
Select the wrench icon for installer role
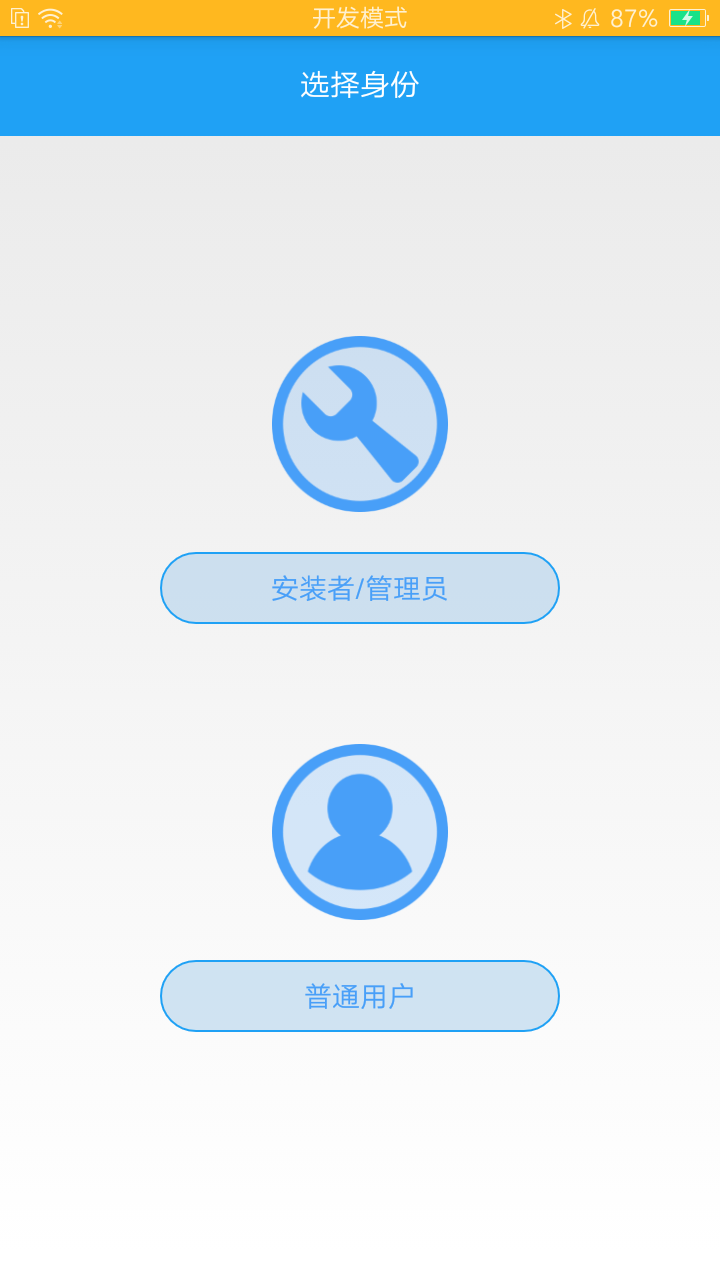360,422
